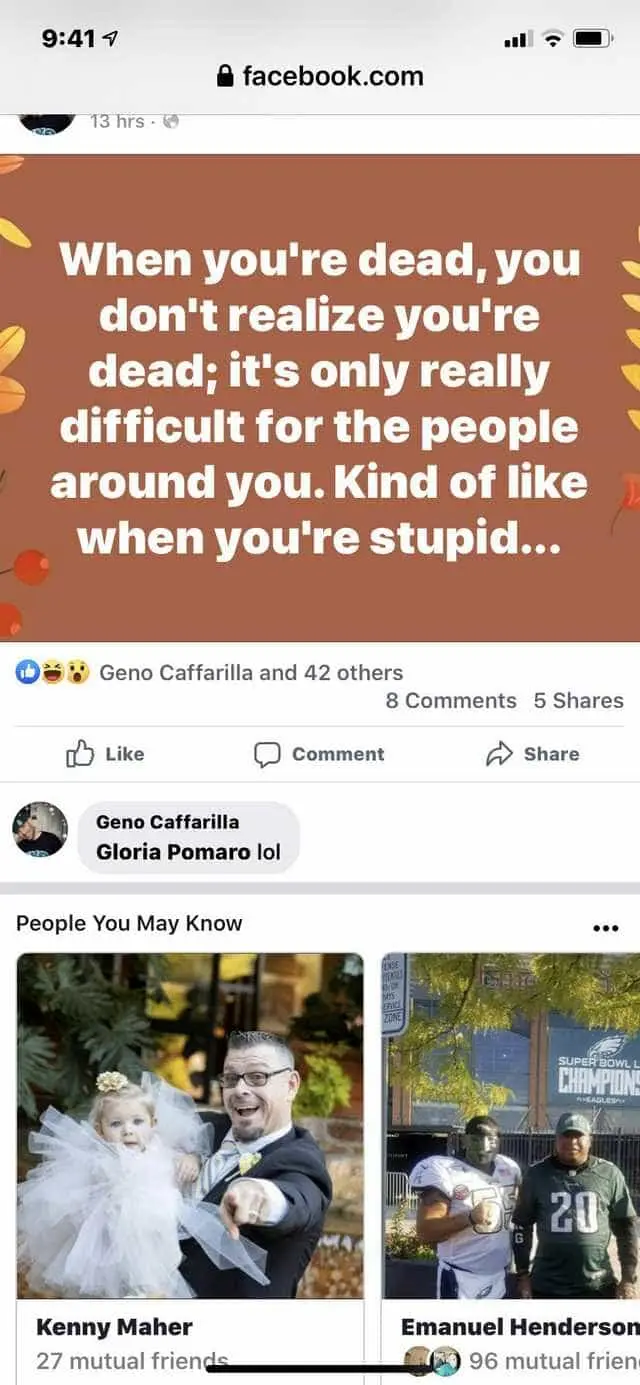Open Geno Caffarilla's profile from the comment
This screenshot has height=1385, width=640.
click(x=167, y=822)
